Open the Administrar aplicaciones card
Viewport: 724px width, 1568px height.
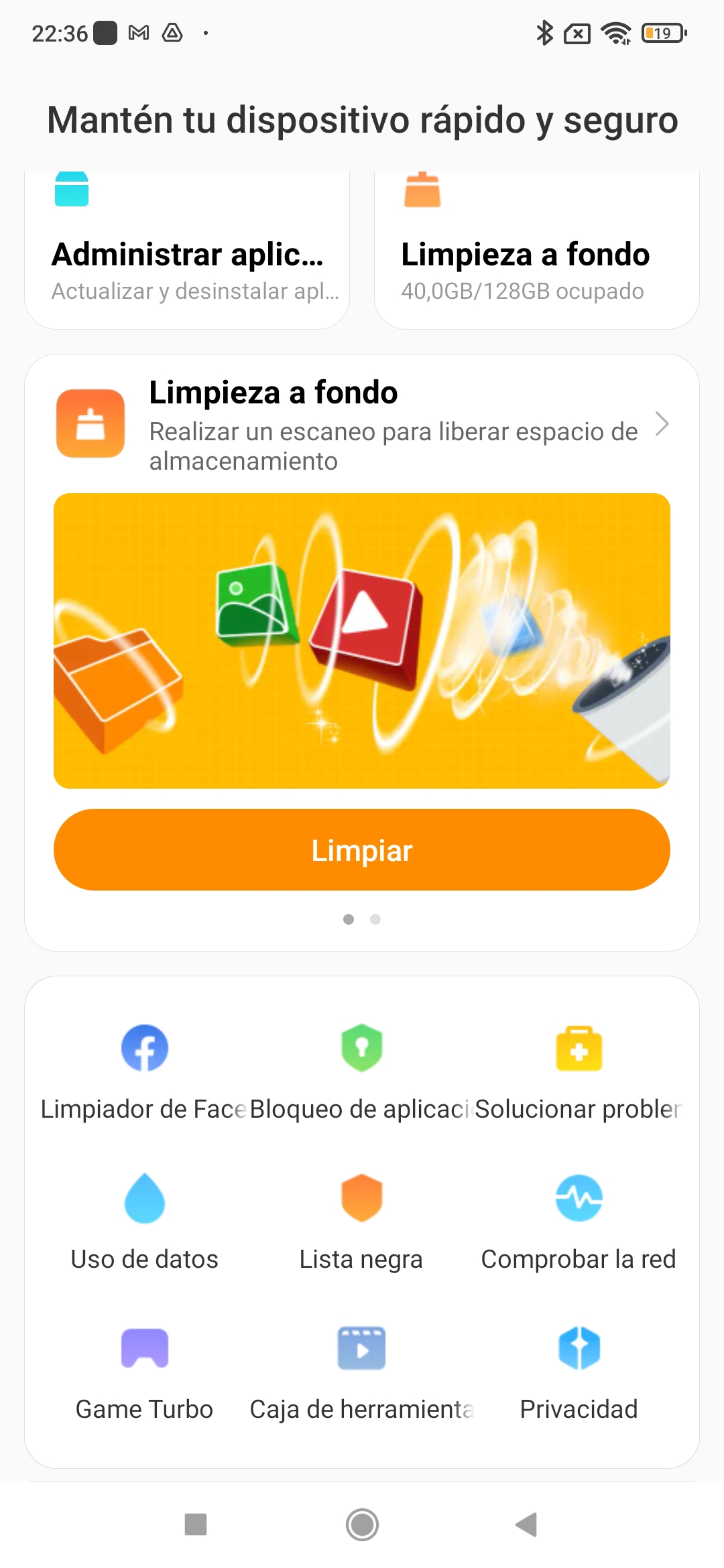187,255
